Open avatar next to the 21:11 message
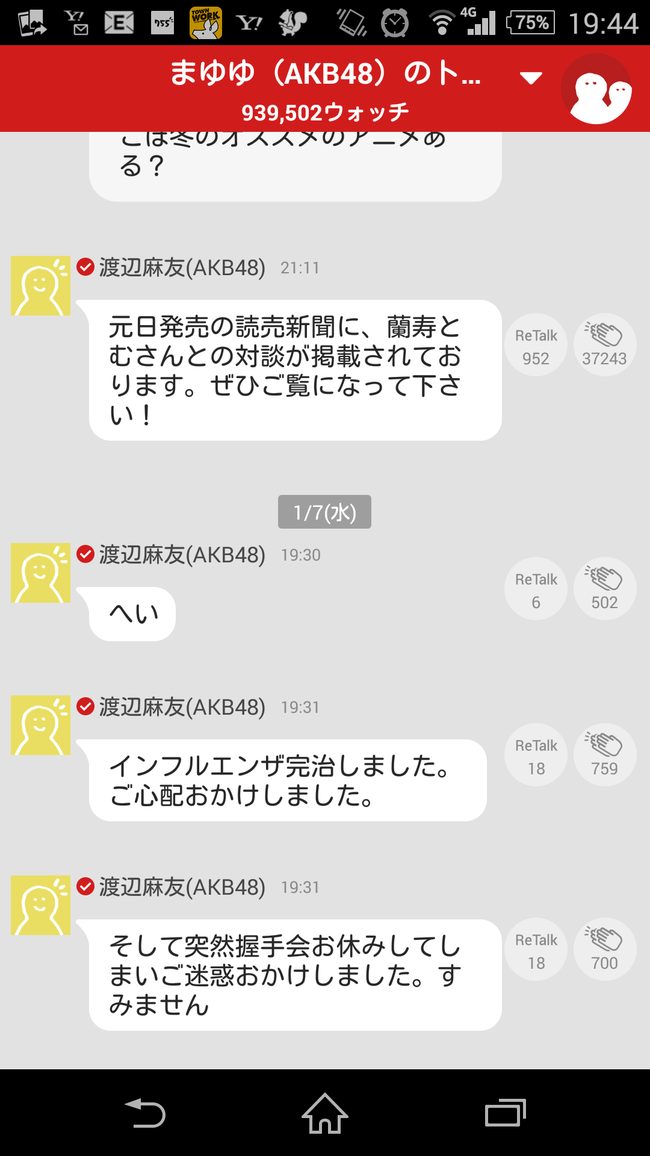650x1156 pixels. (x=41, y=286)
